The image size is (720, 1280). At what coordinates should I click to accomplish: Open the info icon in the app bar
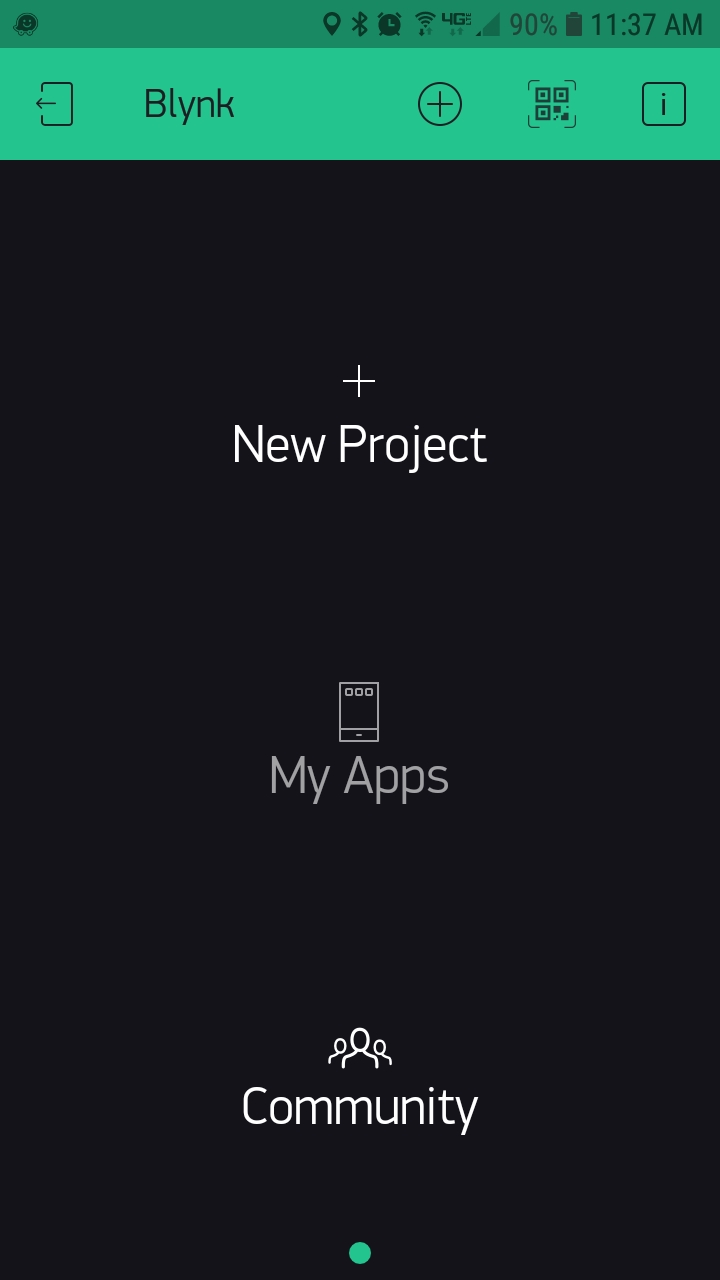664,104
